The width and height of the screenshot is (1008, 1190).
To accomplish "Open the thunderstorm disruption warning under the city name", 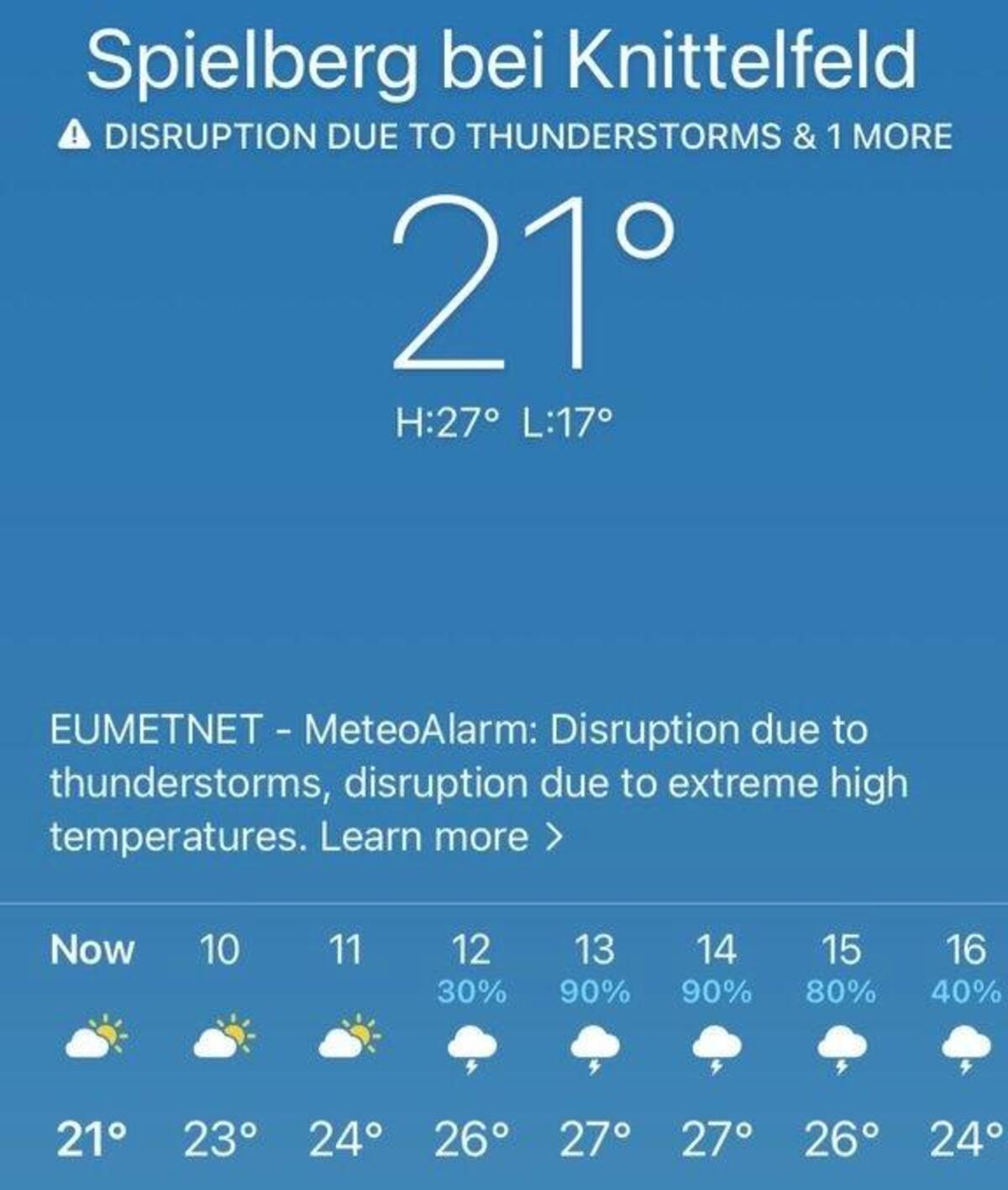I will click(x=506, y=136).
